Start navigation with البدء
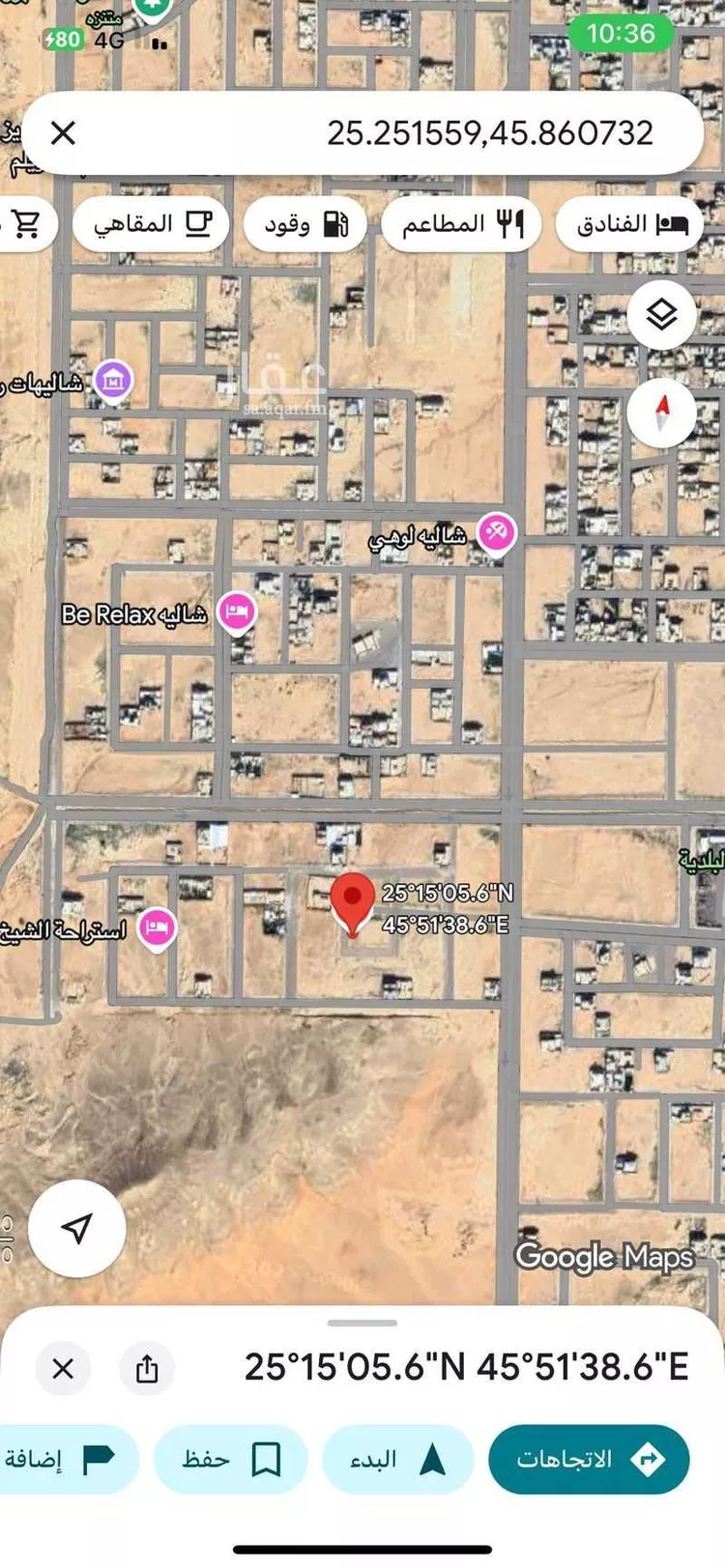 pyautogui.click(x=397, y=1459)
